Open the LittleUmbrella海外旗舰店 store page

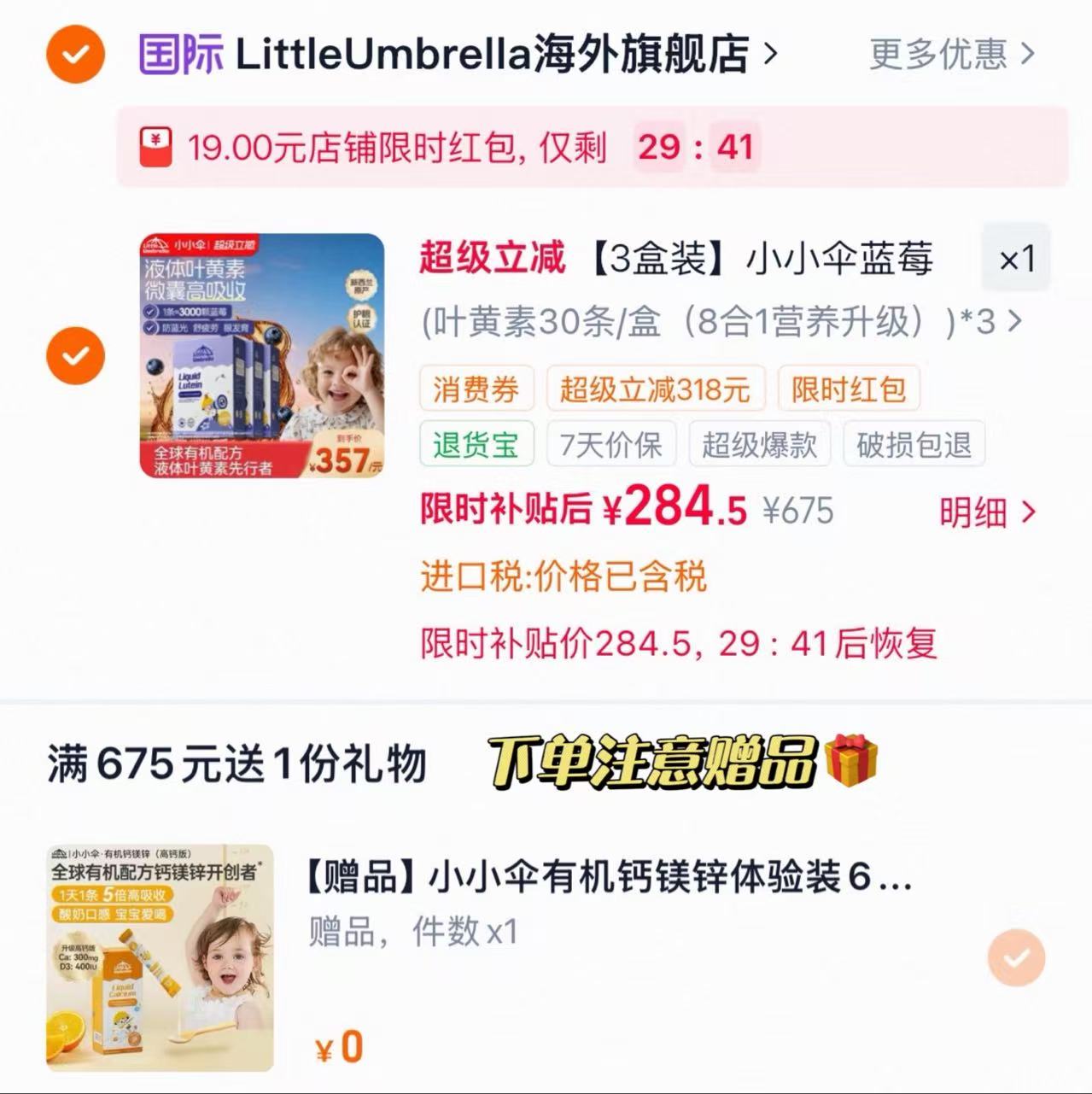coord(458,54)
